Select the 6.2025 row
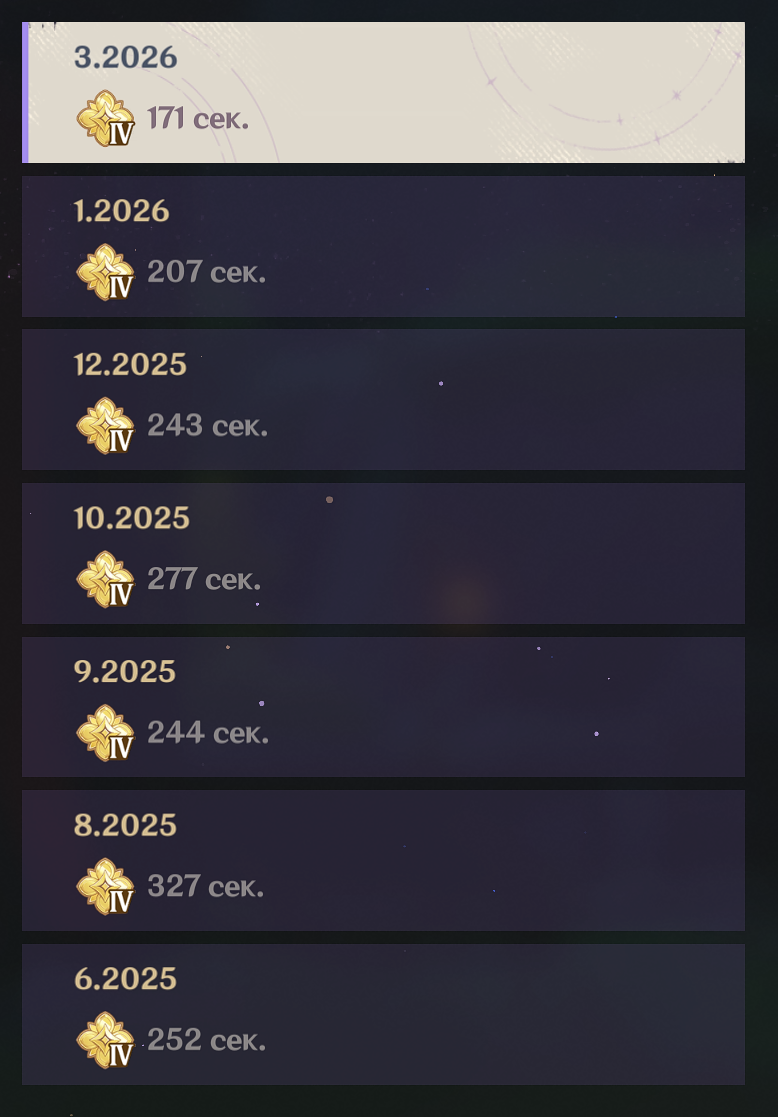 point(383,1014)
